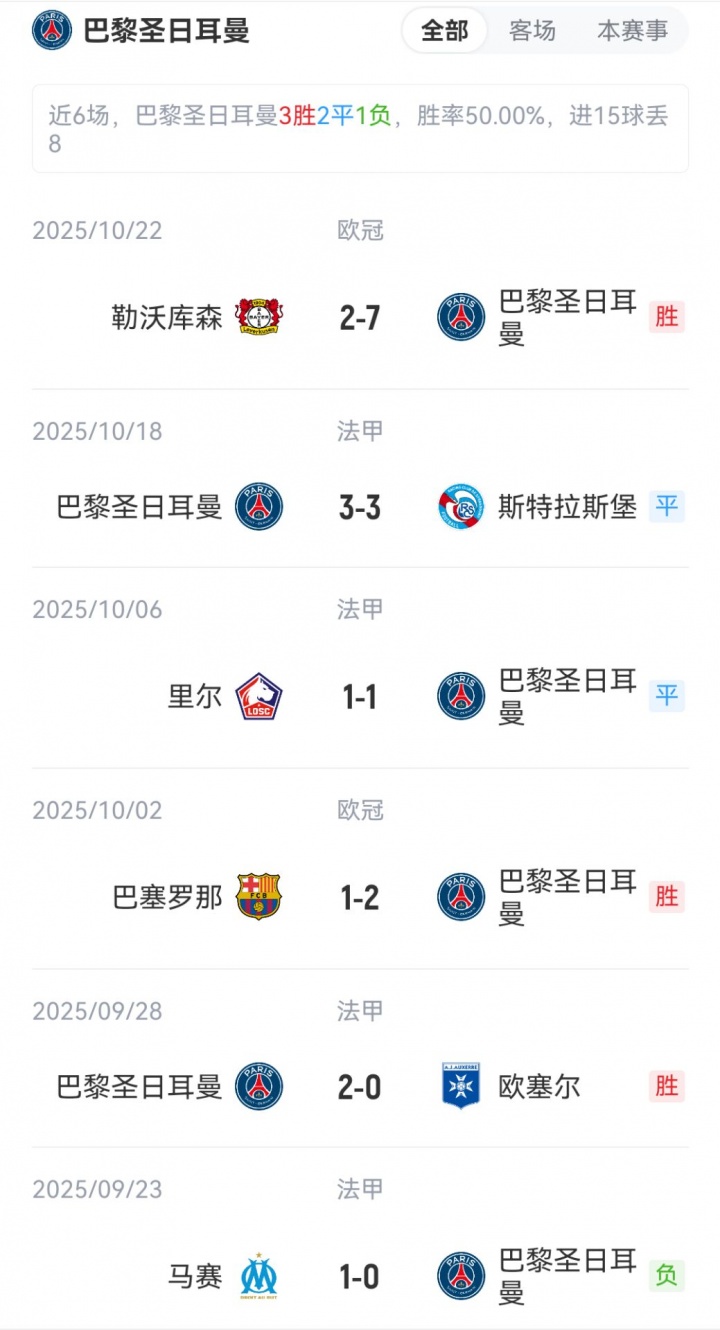
Task: View the 欧塞尔 2-0 match
Action: 360,1086
